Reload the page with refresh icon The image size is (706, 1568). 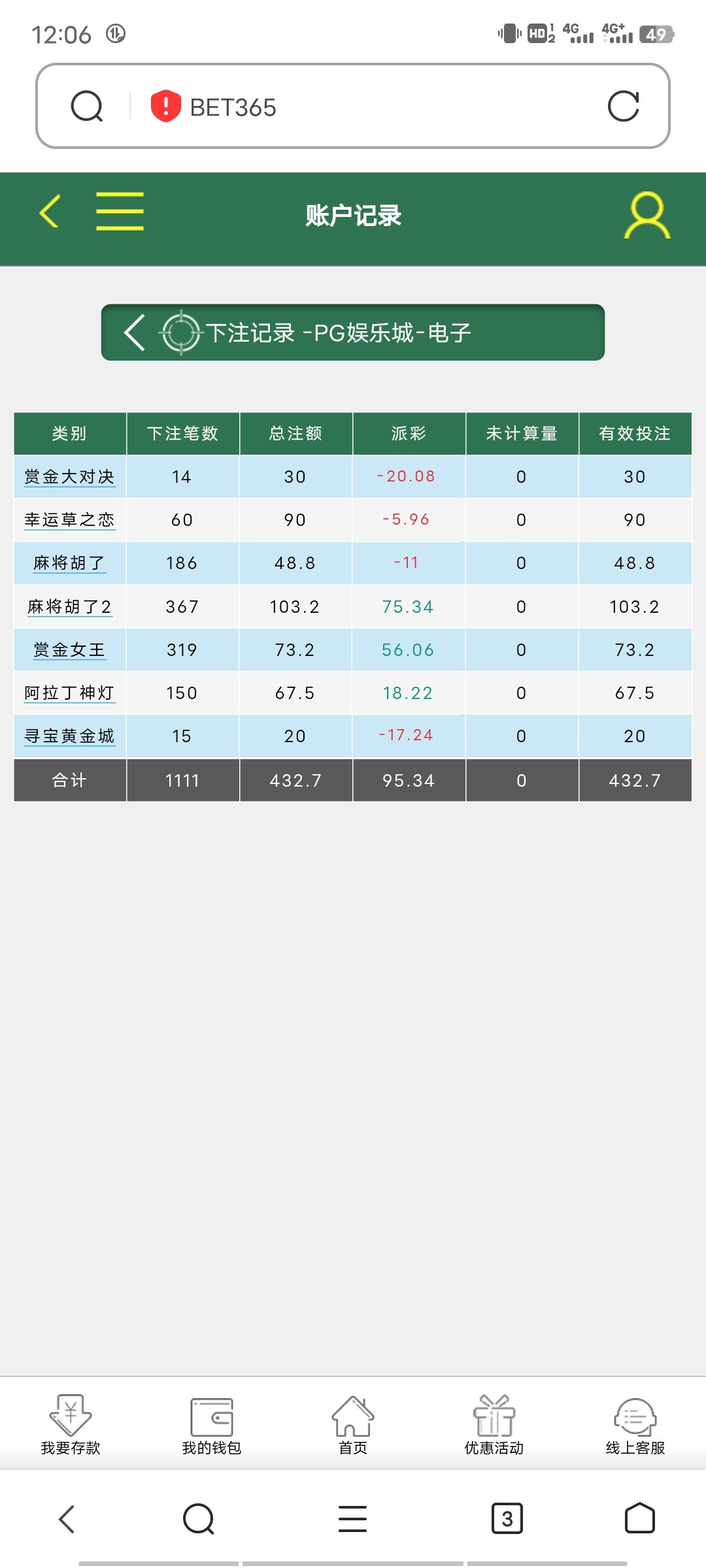click(623, 106)
